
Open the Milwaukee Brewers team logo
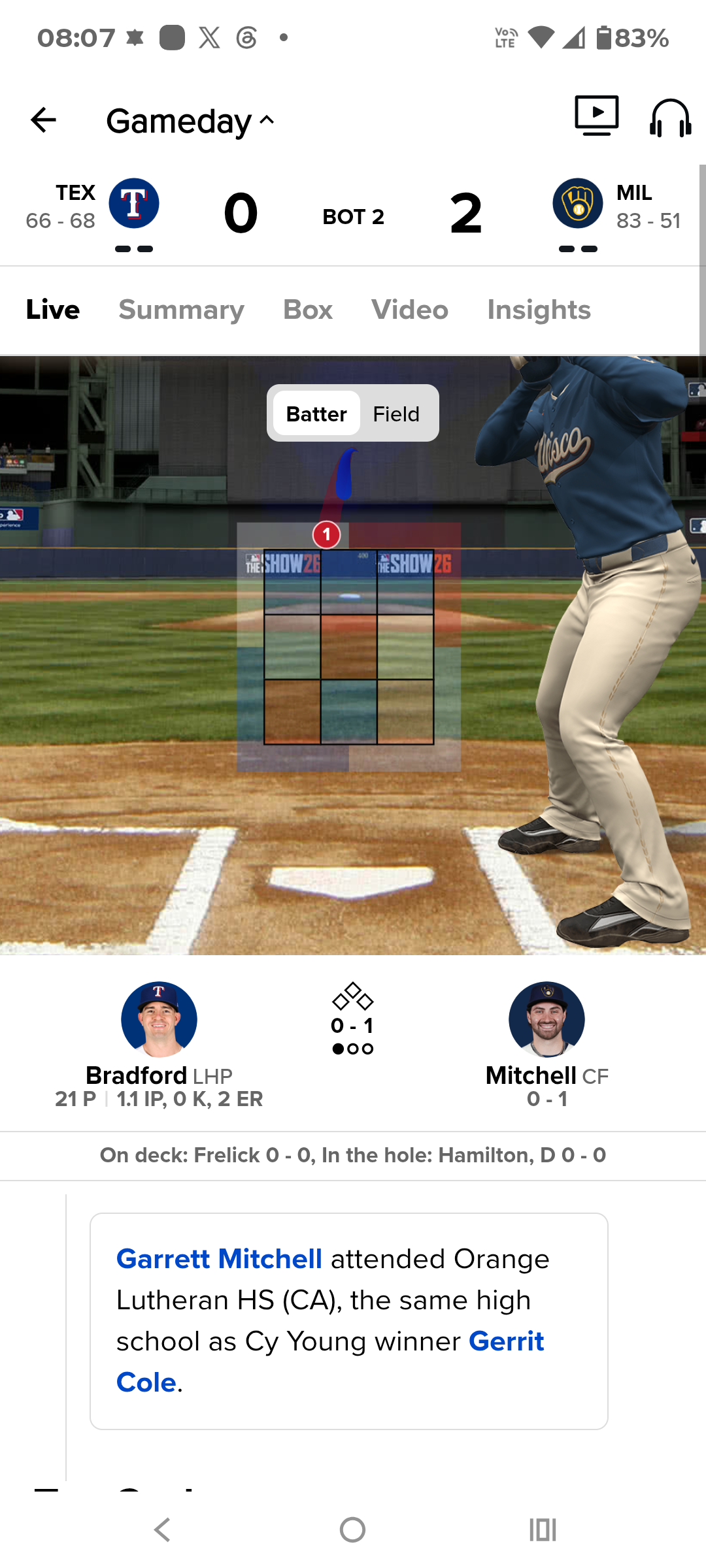point(578,203)
